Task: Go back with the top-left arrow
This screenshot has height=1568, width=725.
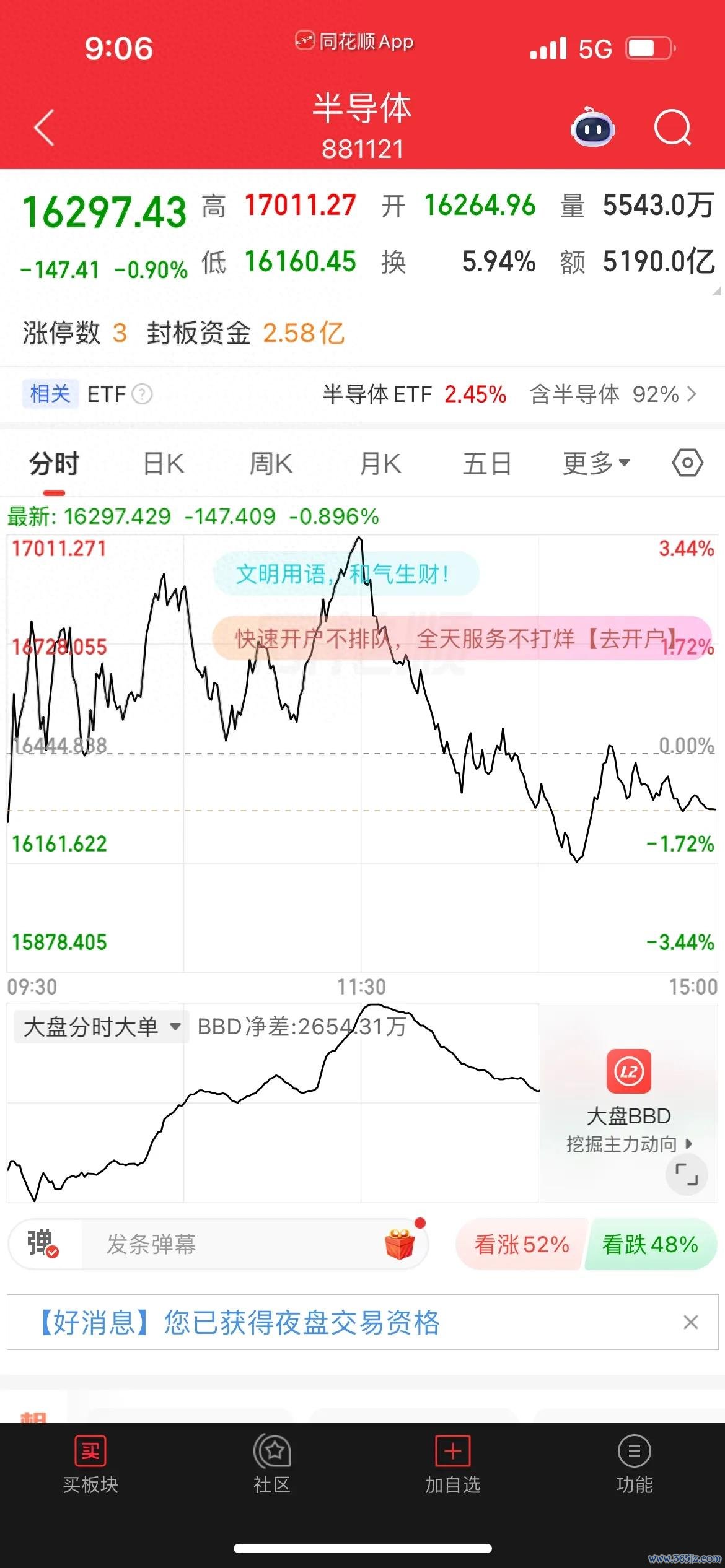Action: pyautogui.click(x=45, y=127)
